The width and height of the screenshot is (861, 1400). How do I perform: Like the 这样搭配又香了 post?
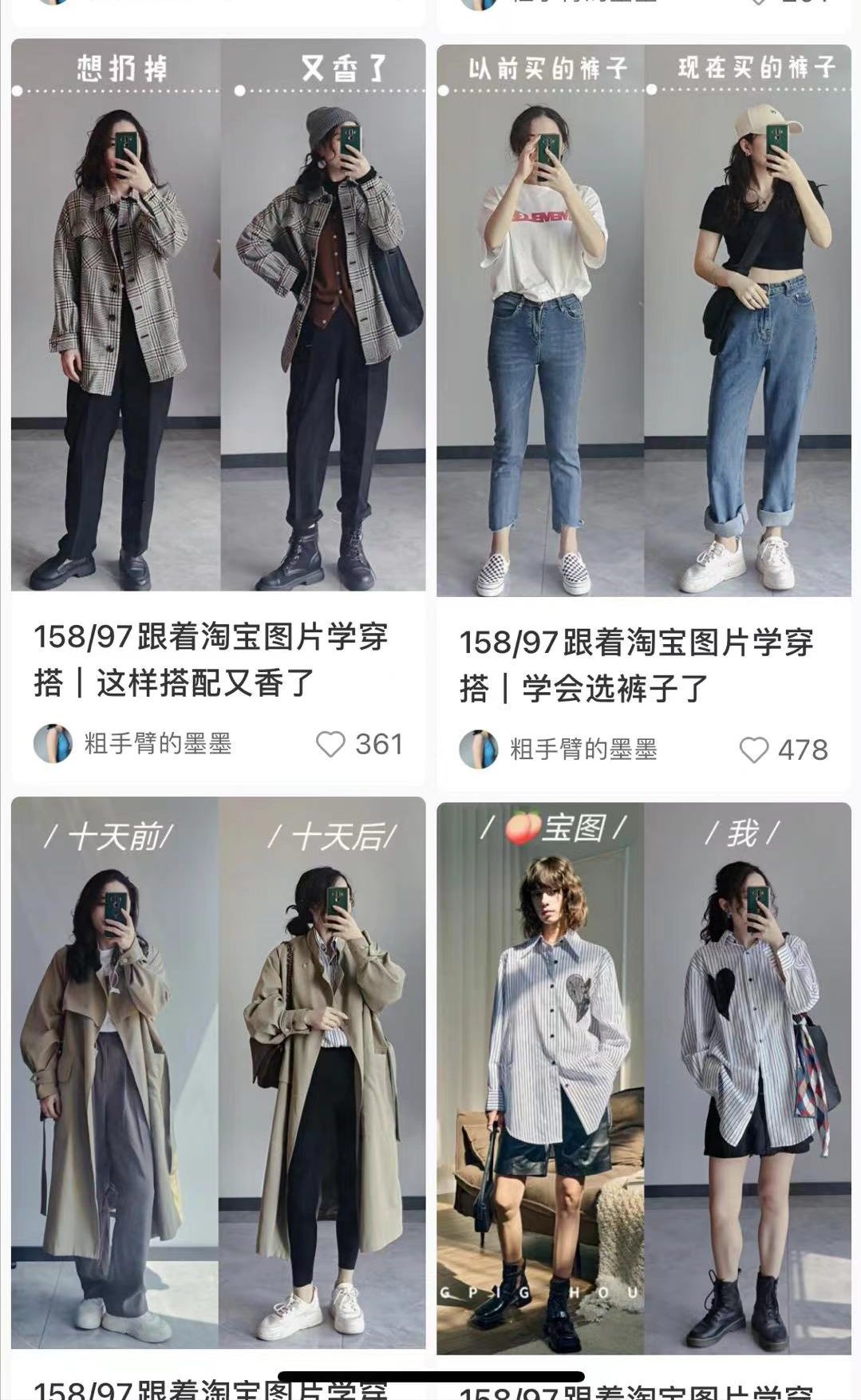pos(330,744)
